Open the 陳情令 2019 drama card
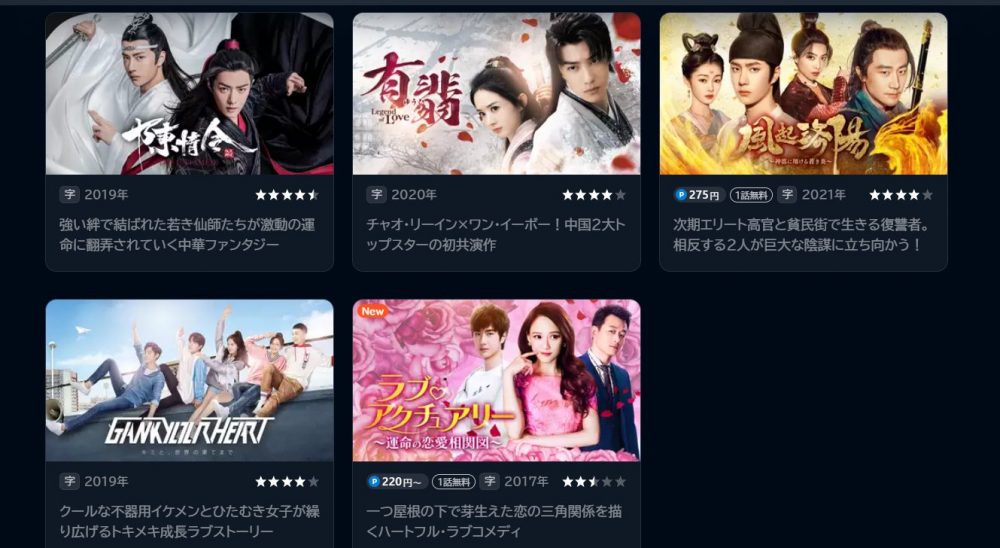This screenshot has width=1000, height=548. click(x=189, y=95)
